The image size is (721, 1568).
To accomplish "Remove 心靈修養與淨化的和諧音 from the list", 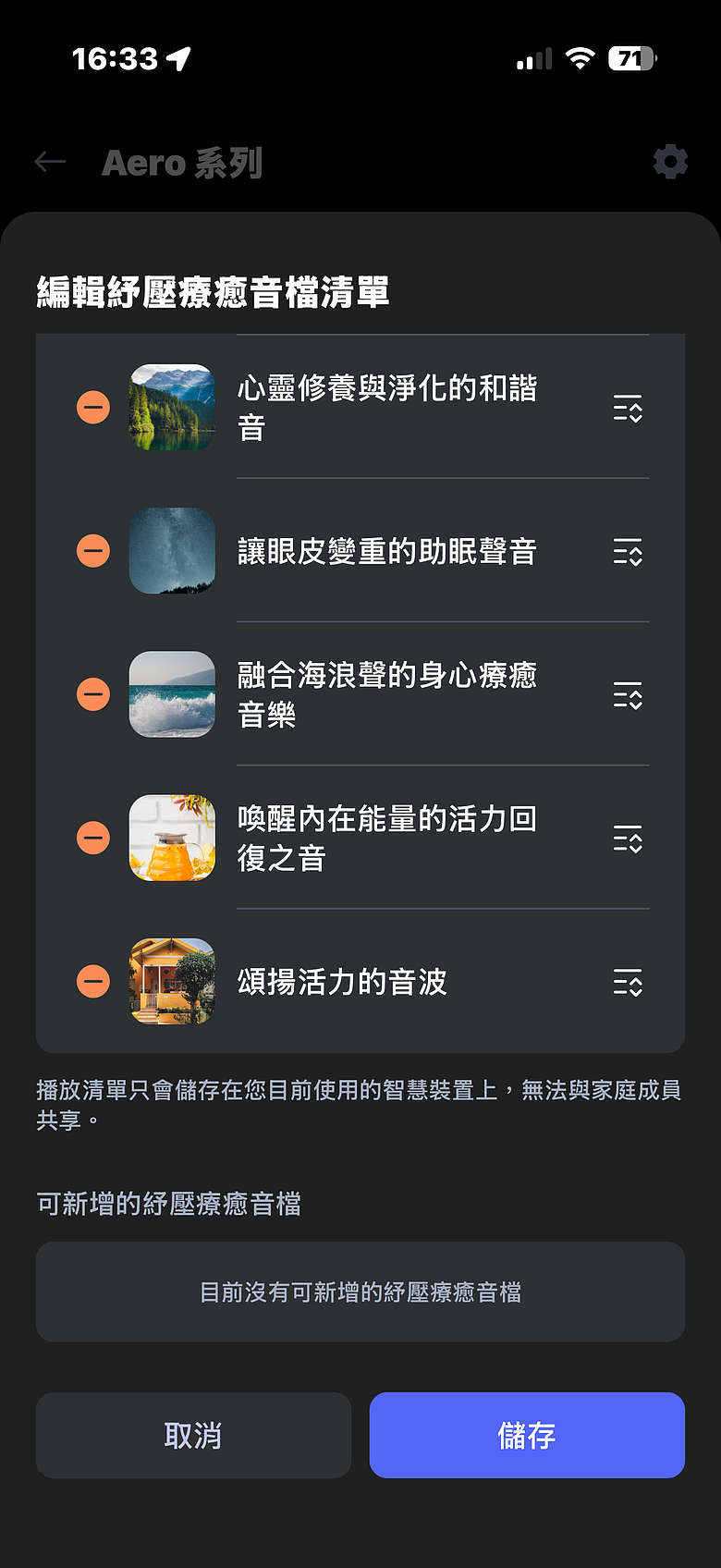I will click(x=93, y=407).
